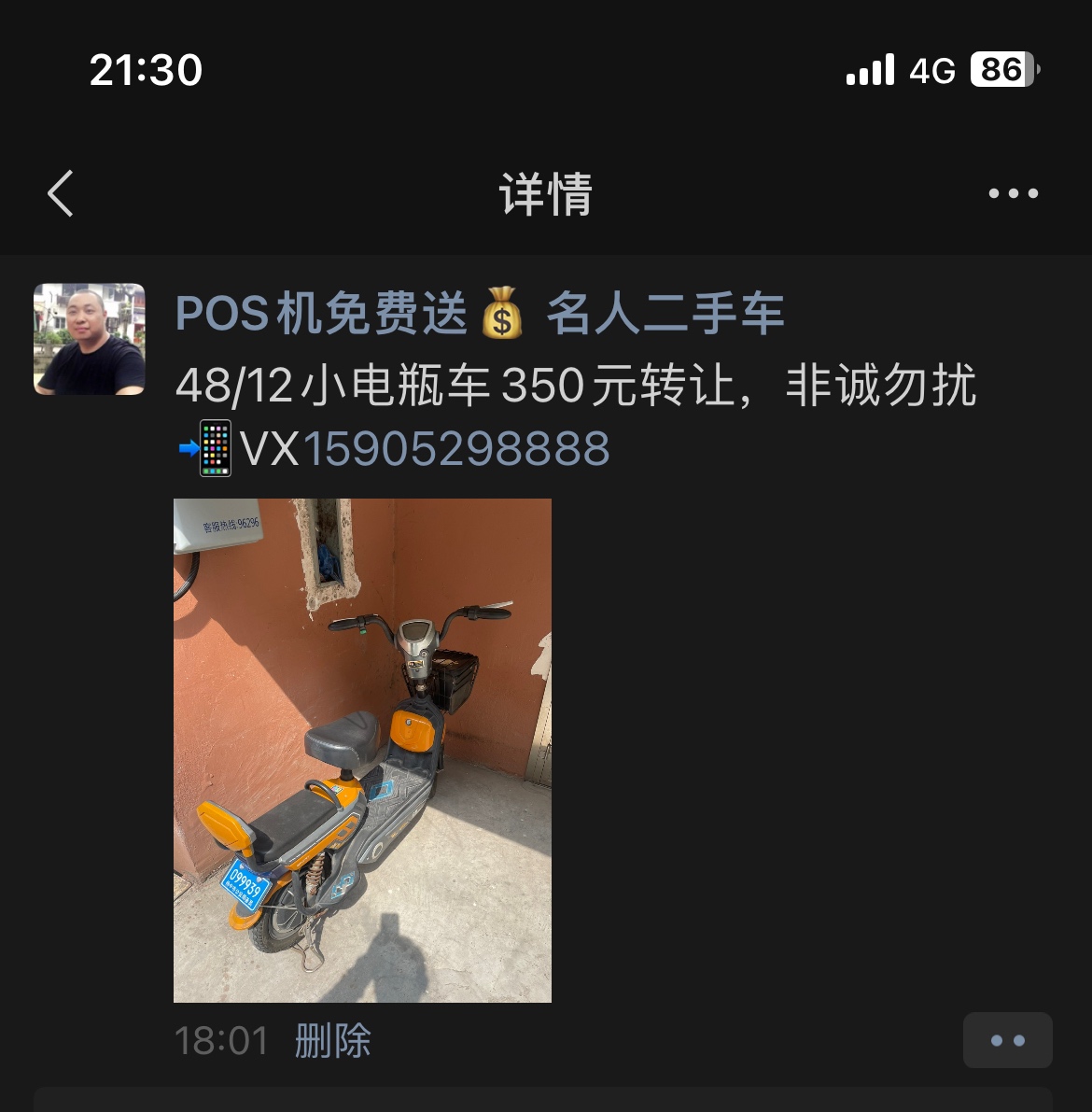Open the poster's profile avatar photo
Image resolution: width=1092 pixels, height=1112 pixels.
[x=89, y=338]
